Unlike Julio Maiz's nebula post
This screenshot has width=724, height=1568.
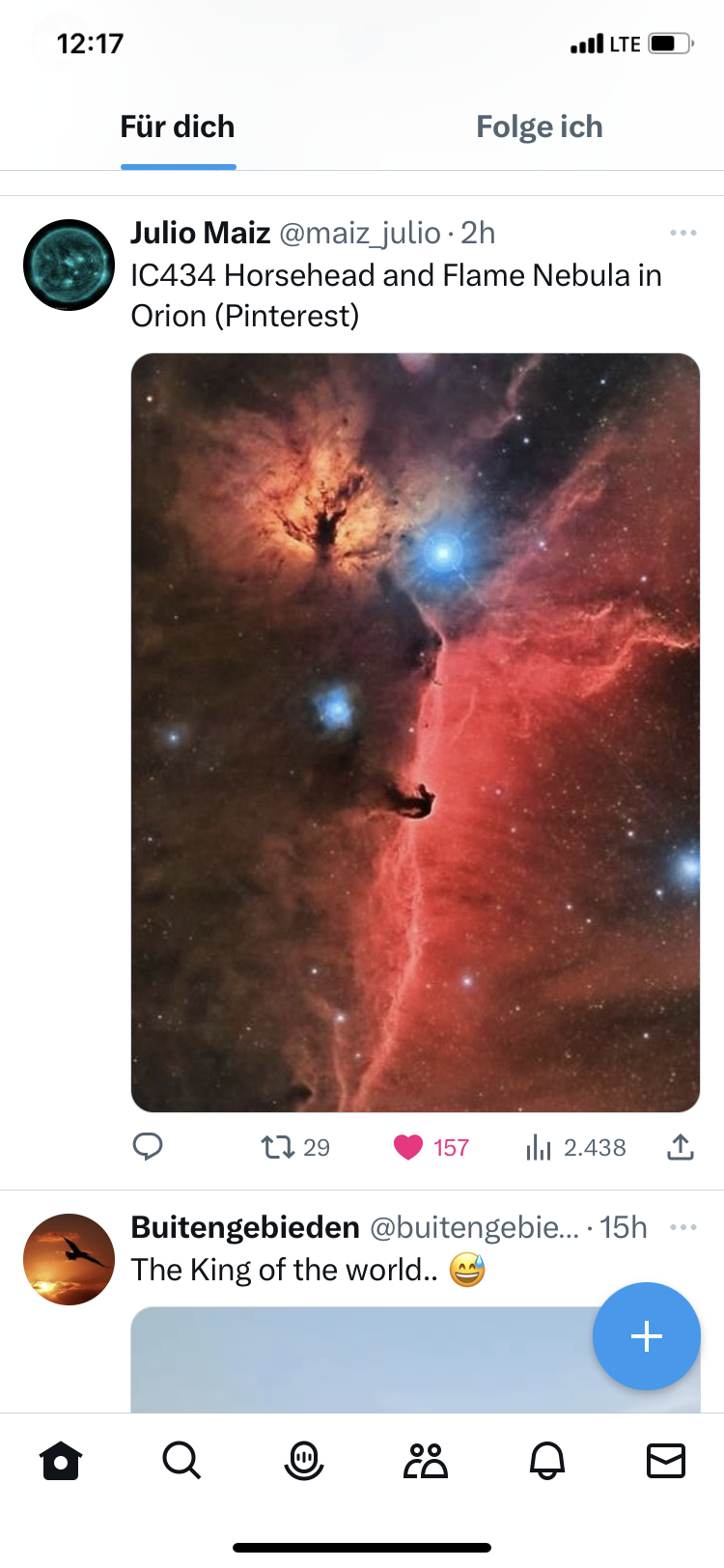409,1147
